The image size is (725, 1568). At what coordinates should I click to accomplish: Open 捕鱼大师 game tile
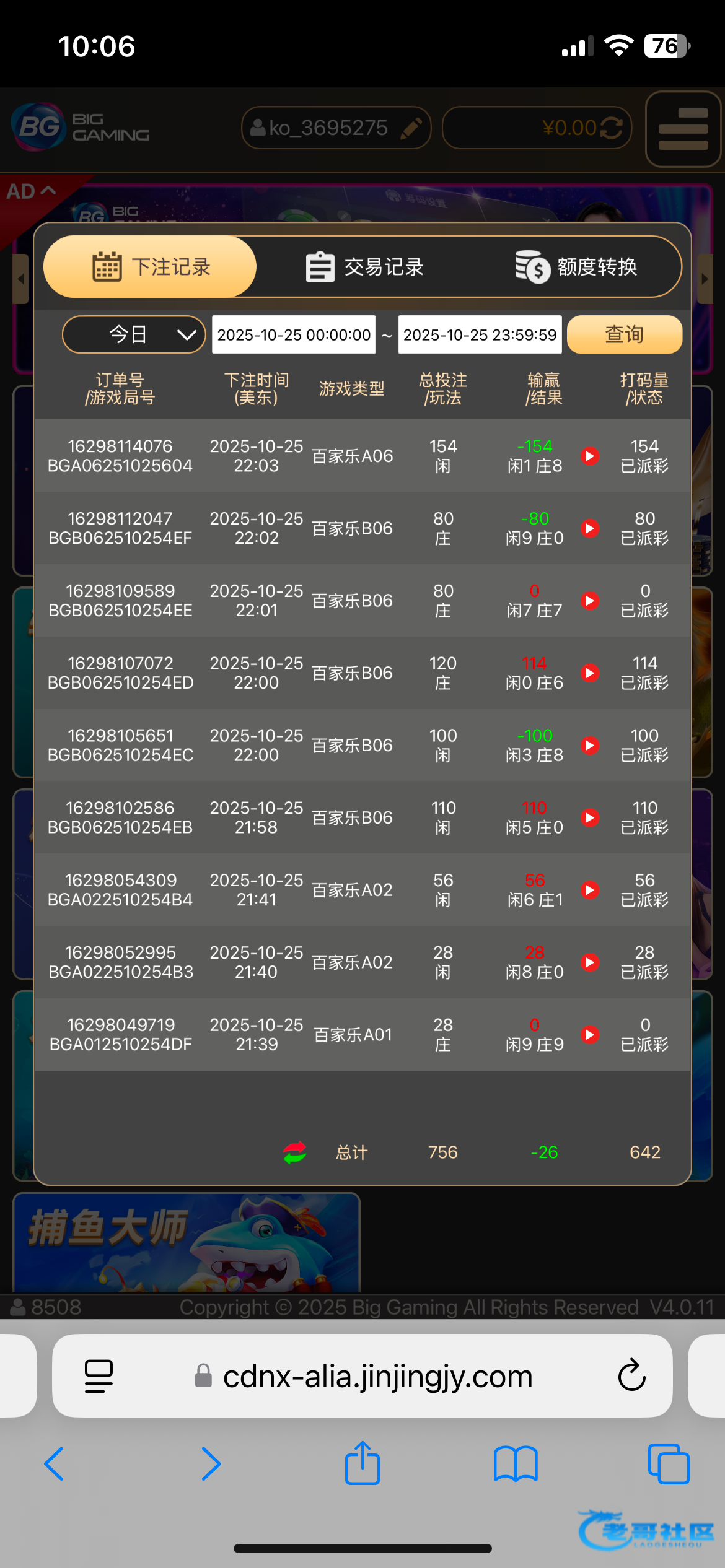(186, 1242)
